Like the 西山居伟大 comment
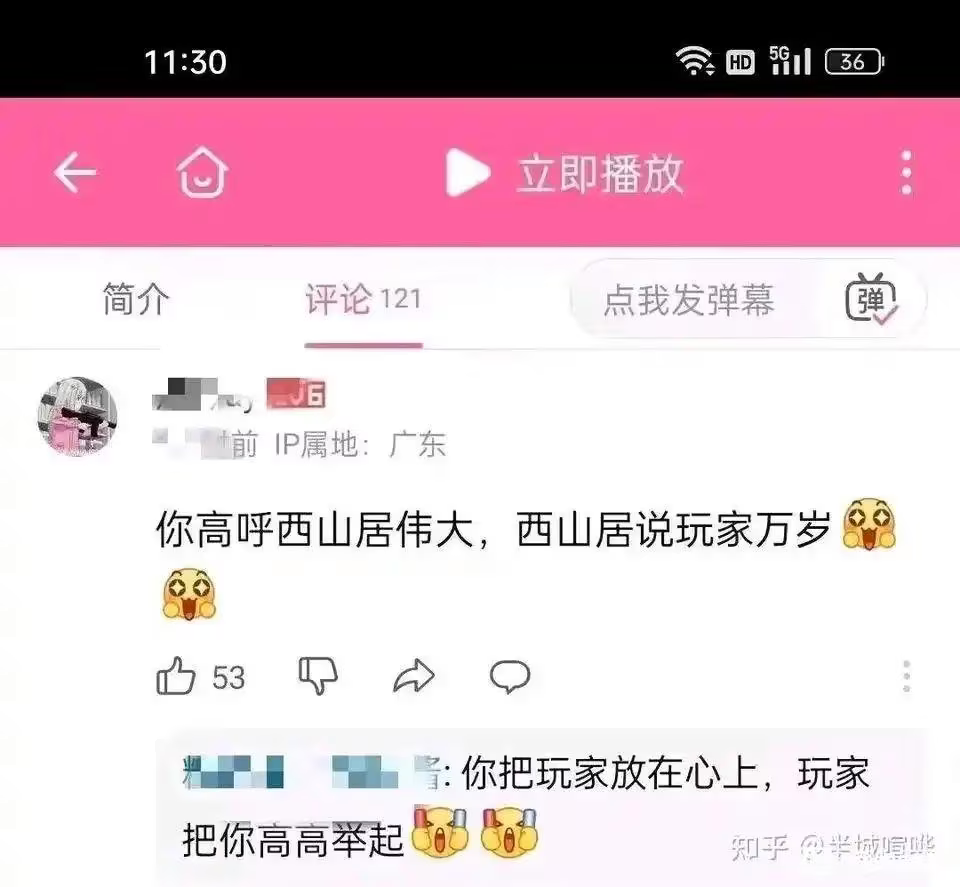This screenshot has width=960, height=887. click(x=178, y=677)
